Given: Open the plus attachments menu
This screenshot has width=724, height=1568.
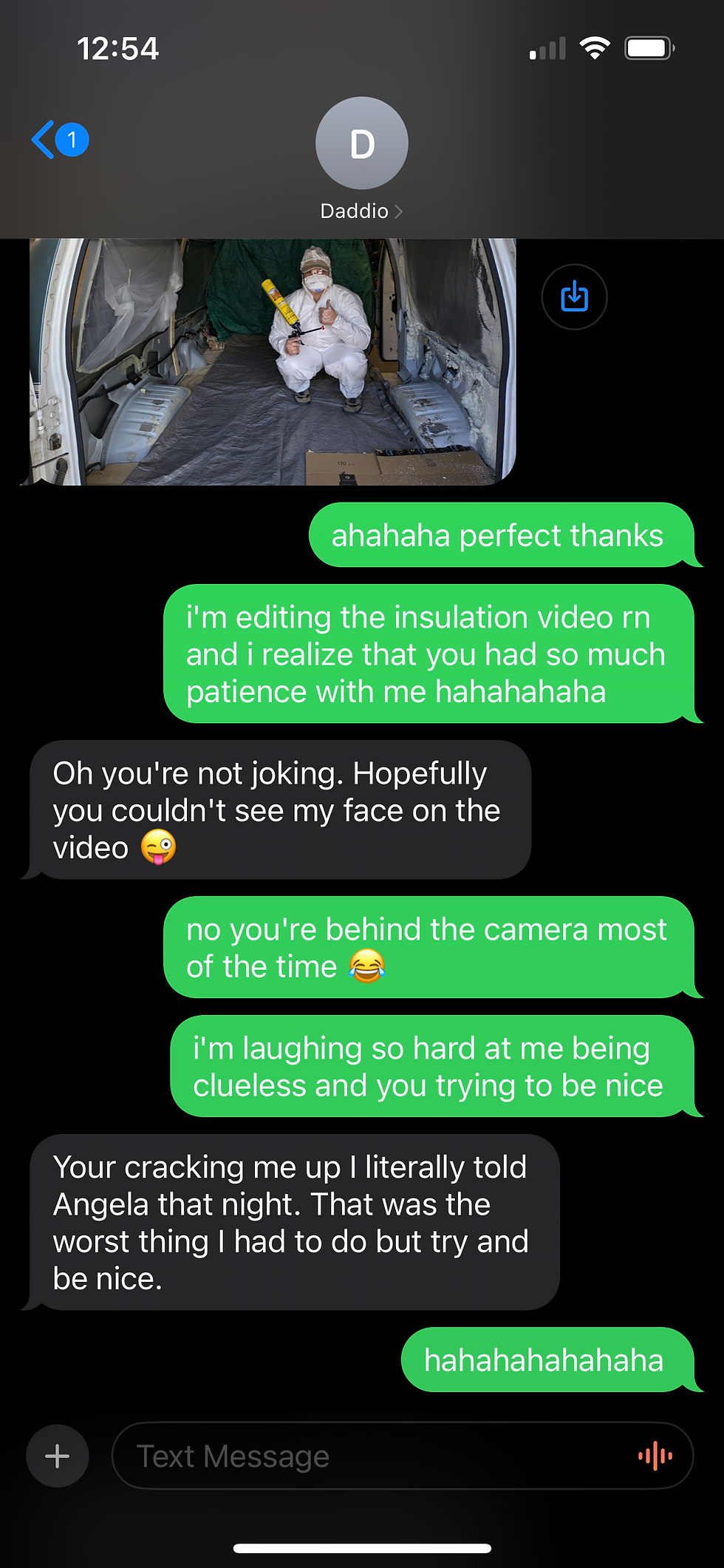Looking at the screenshot, I should [58, 1456].
